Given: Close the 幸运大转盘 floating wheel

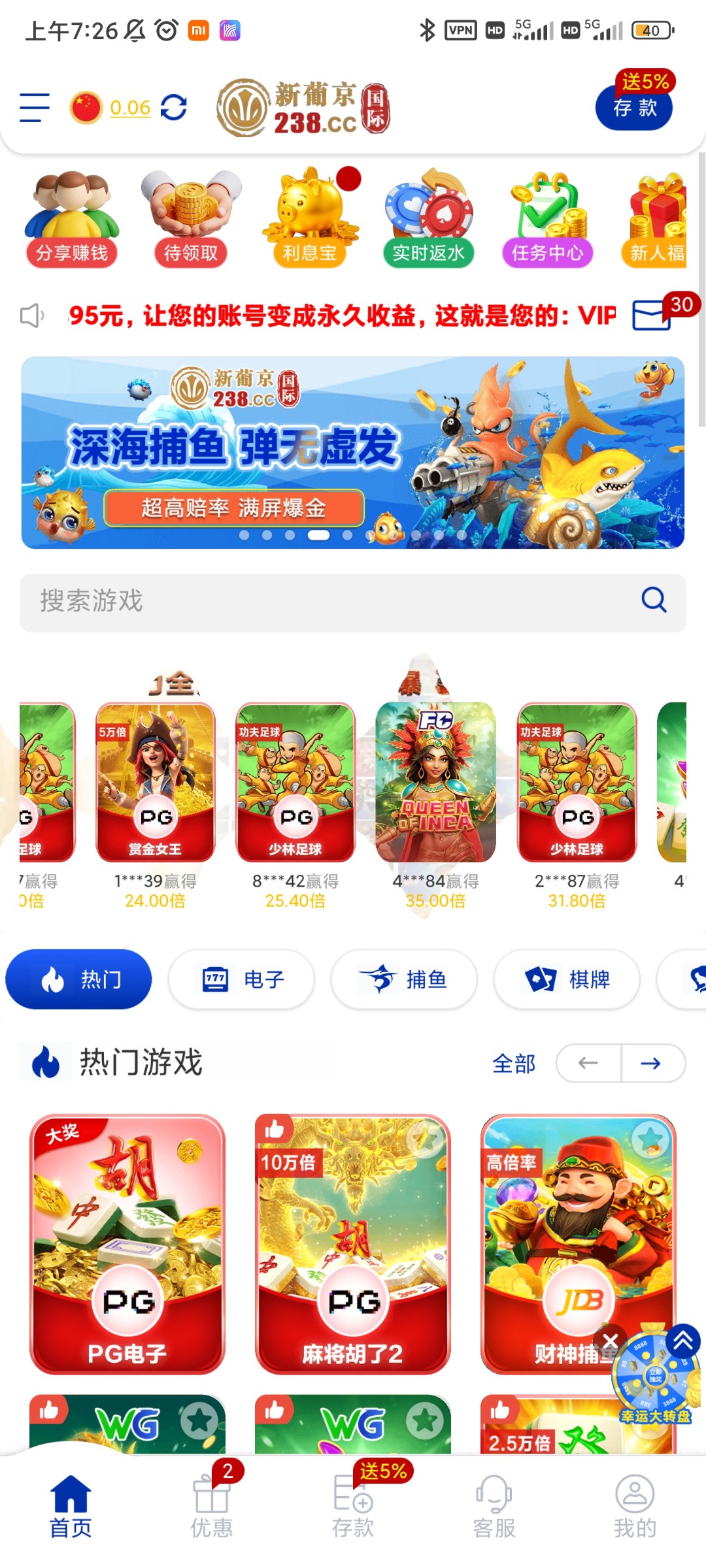Looking at the screenshot, I should pos(610,1341).
